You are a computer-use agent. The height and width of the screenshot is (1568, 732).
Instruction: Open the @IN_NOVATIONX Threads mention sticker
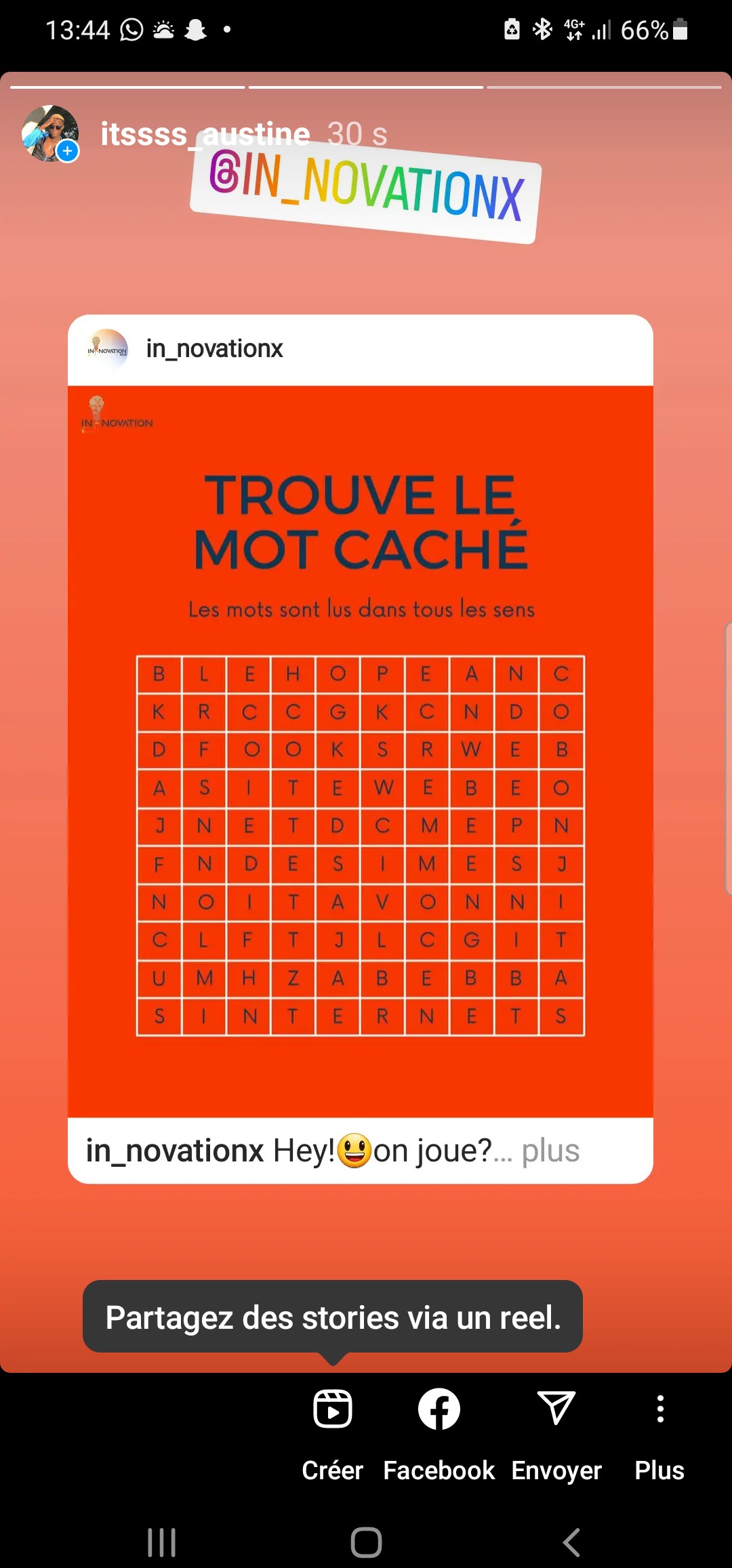pyautogui.click(x=366, y=192)
